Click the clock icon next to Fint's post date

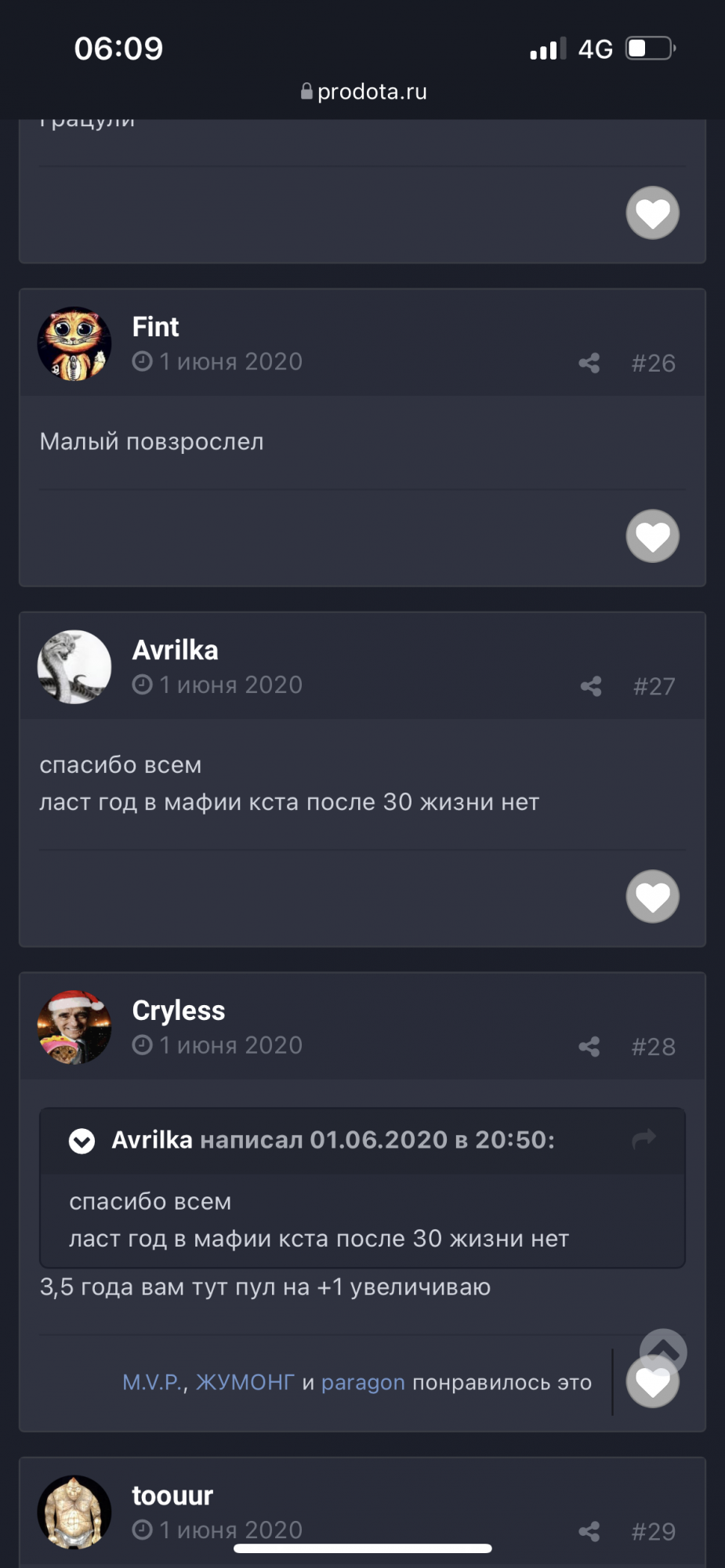[x=142, y=361]
